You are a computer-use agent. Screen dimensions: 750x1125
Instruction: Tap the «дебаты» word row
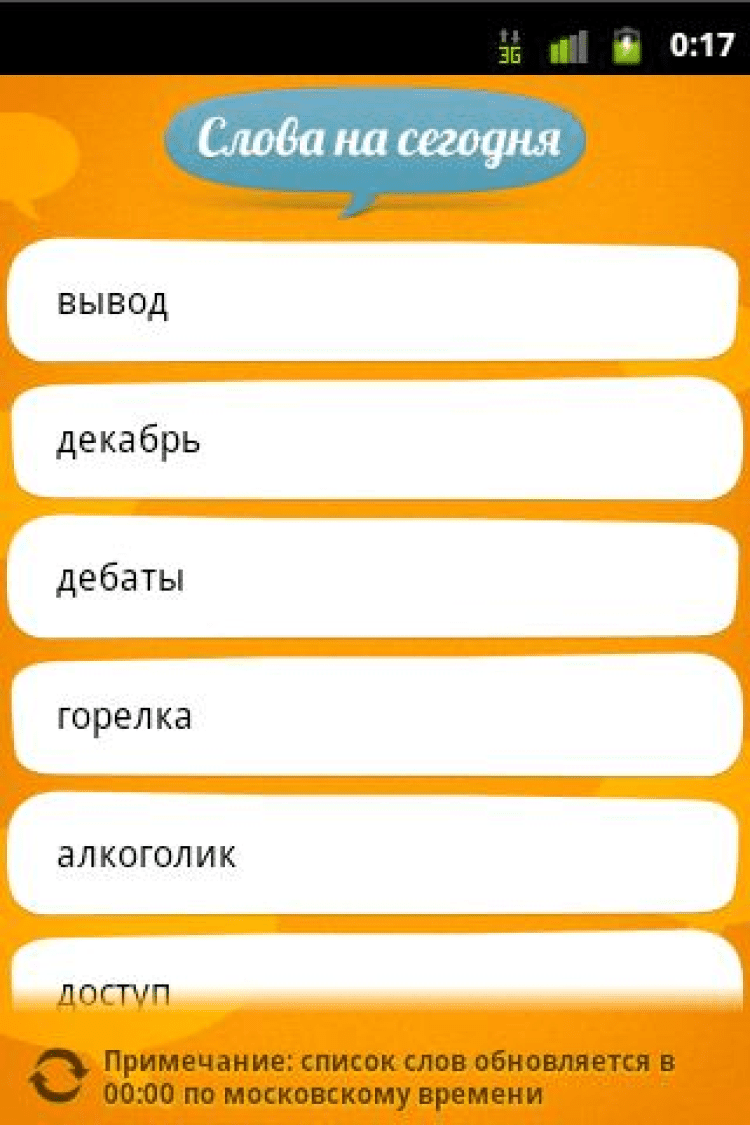(375, 577)
